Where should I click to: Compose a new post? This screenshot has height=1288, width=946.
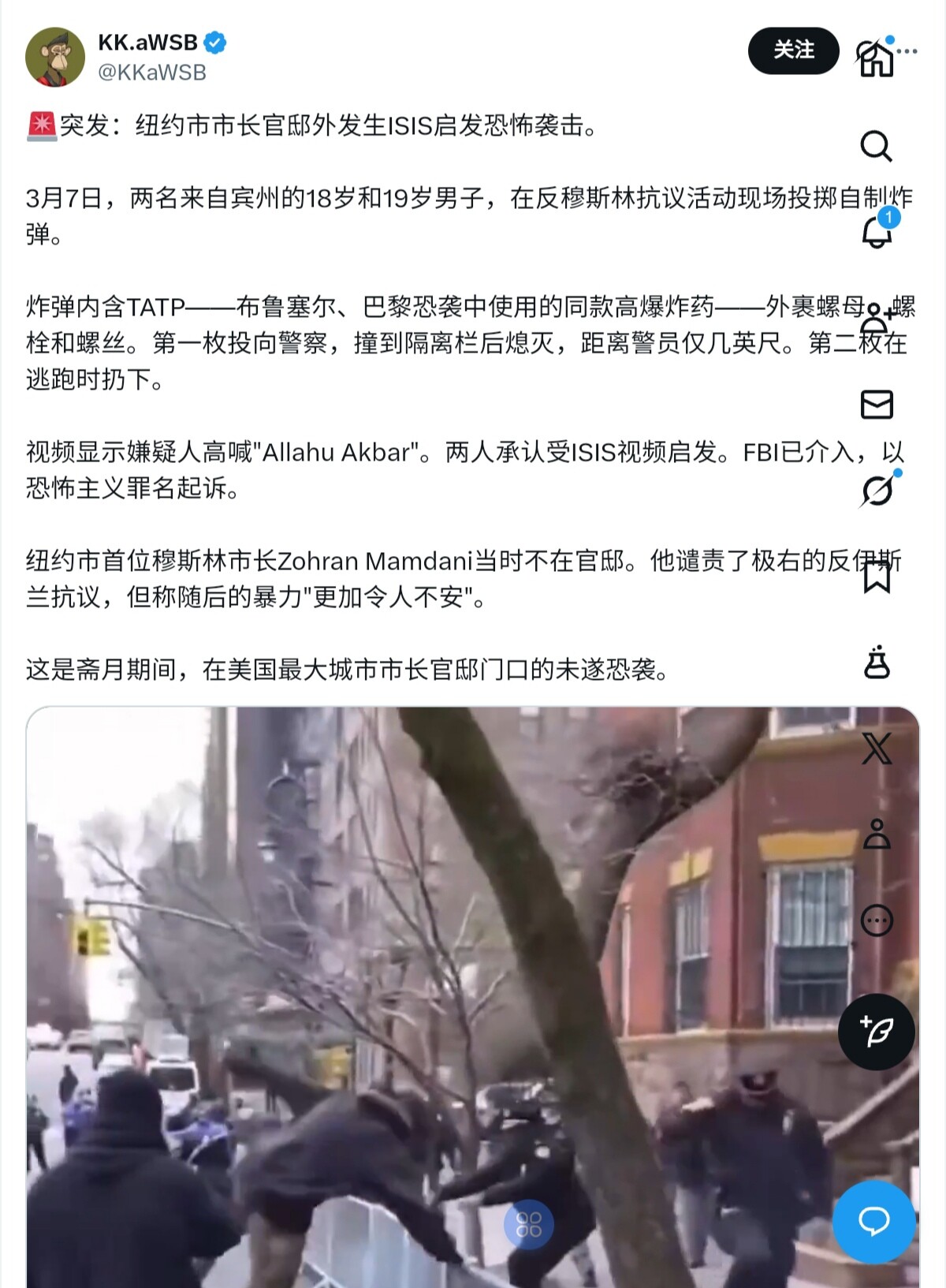tap(876, 1031)
